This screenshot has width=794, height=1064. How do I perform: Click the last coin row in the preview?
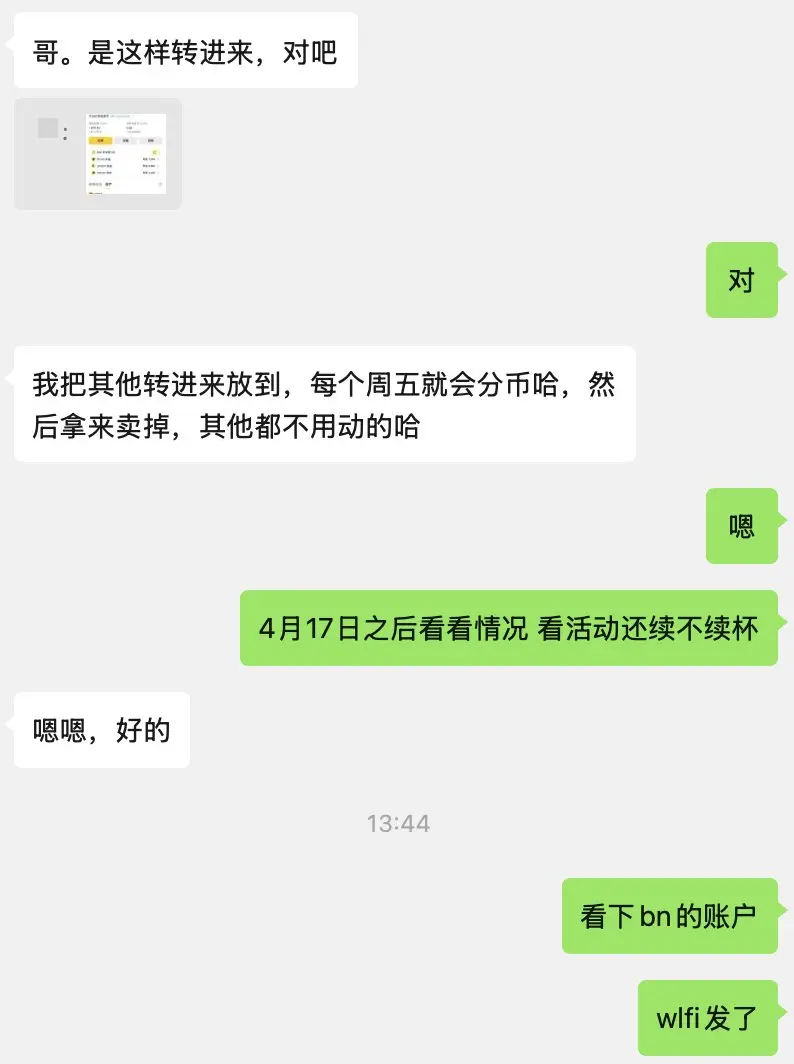click(110, 172)
